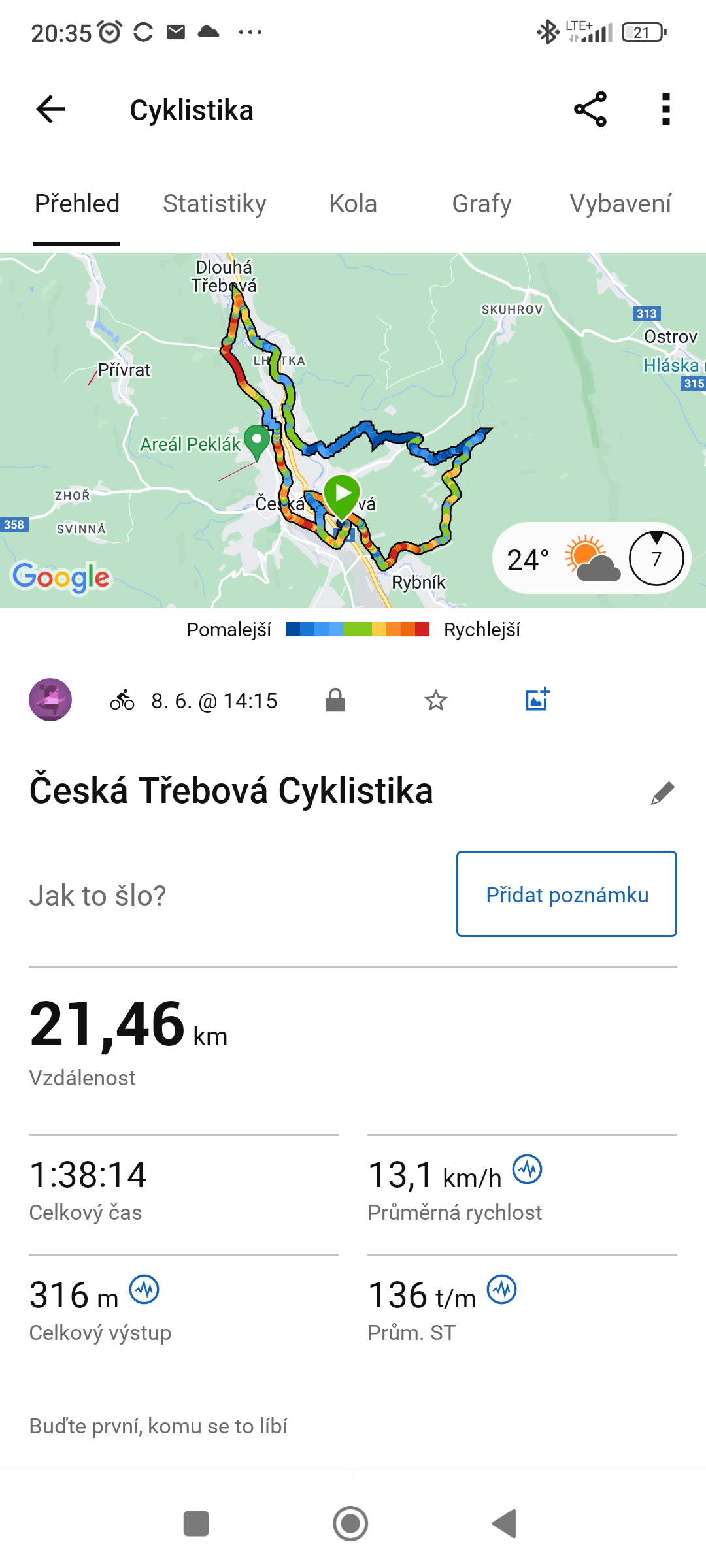Share this cycling activity
706x1568 pixels.
point(590,109)
